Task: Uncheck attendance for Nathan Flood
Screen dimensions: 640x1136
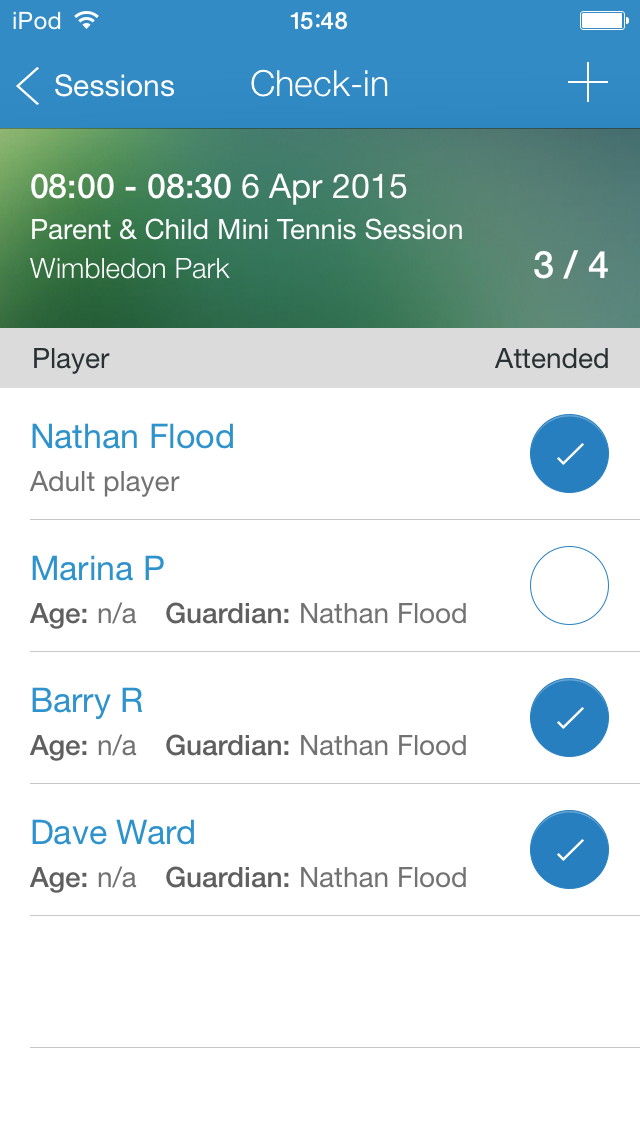Action: pyautogui.click(x=569, y=454)
